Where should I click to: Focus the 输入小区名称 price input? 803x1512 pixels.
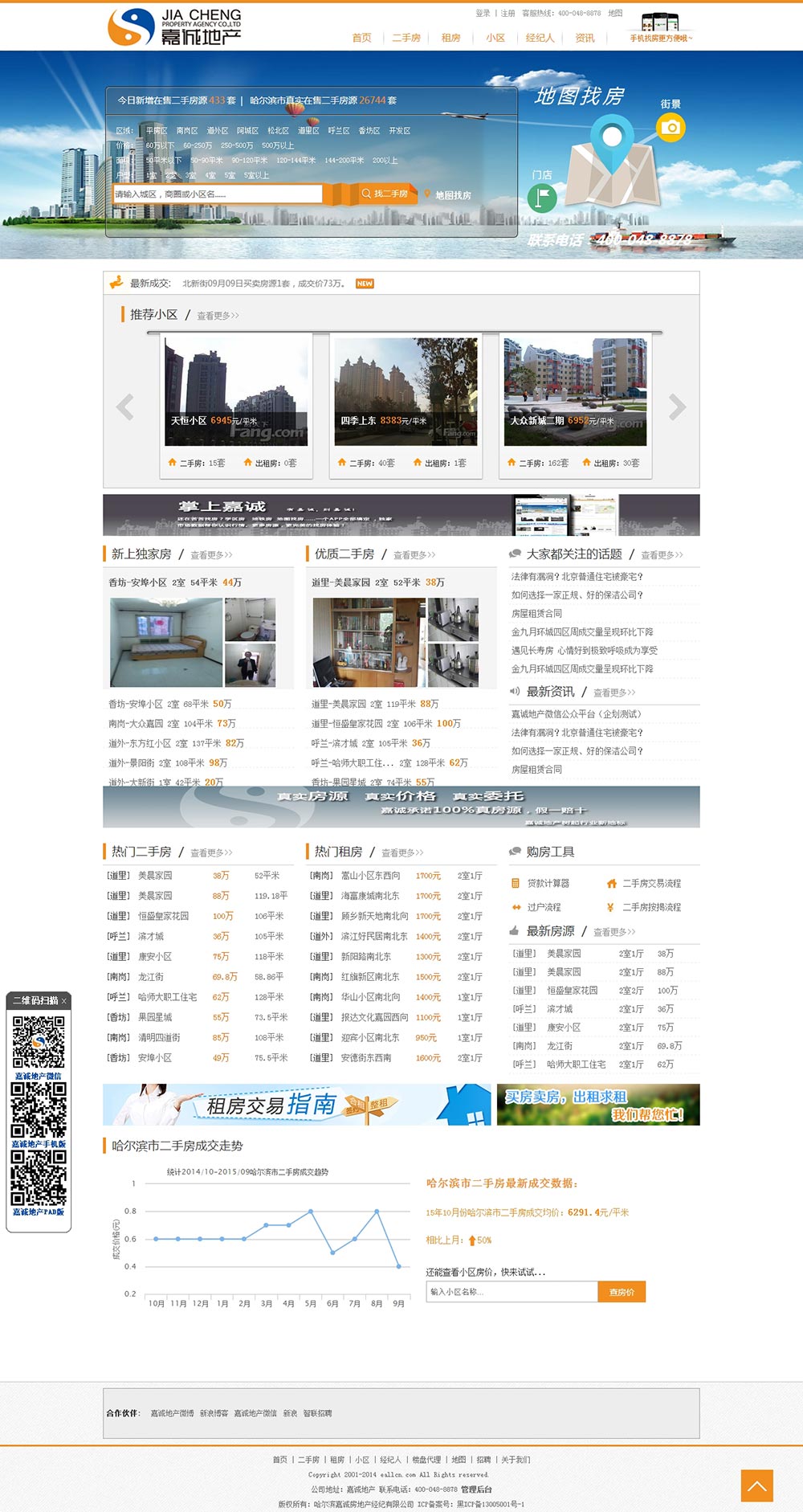pos(512,1292)
